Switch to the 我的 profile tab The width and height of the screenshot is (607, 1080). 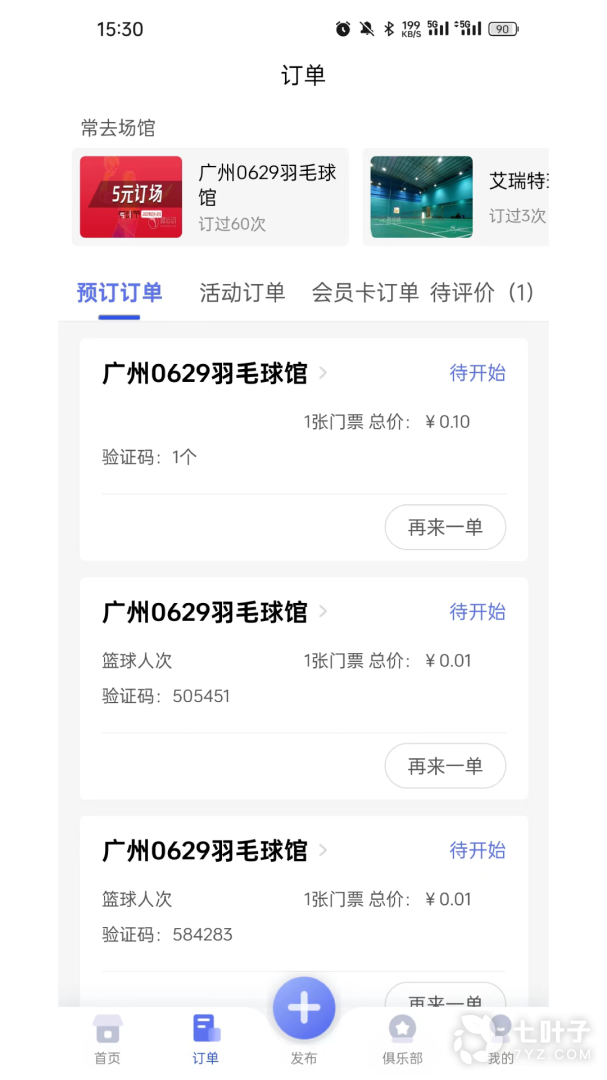click(500, 1039)
